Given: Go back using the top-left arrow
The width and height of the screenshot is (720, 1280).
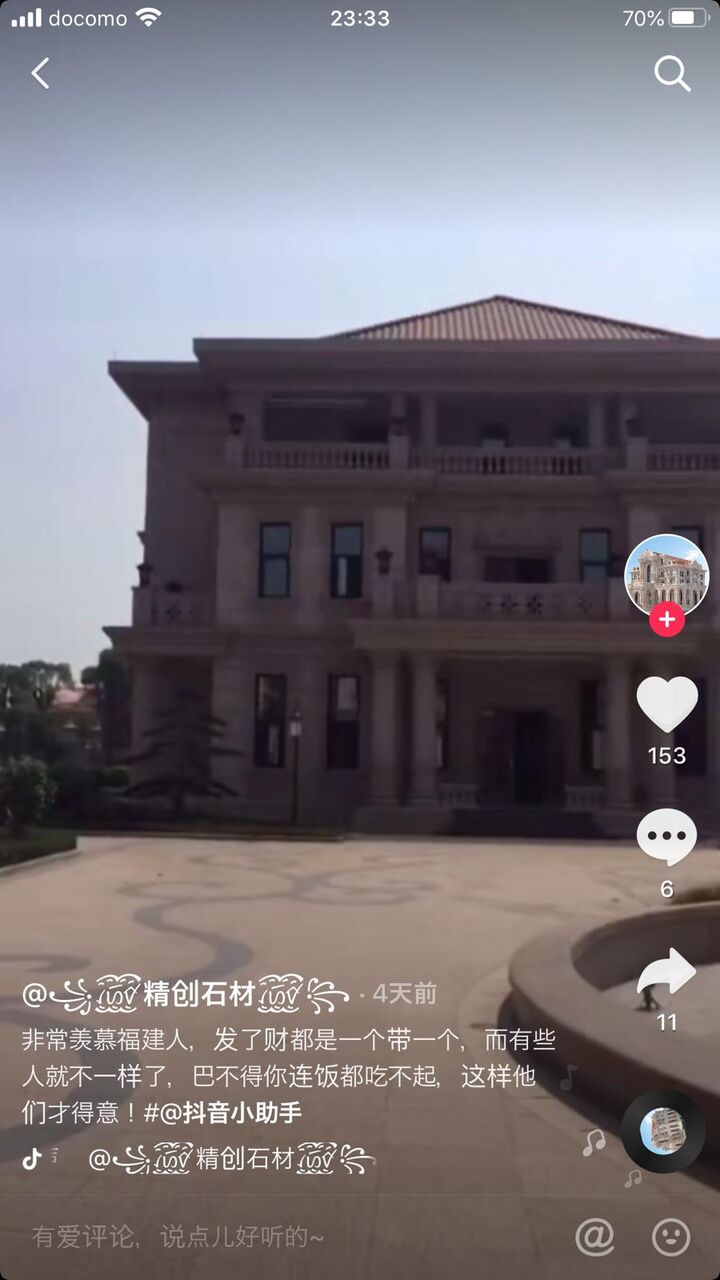Looking at the screenshot, I should pyautogui.click(x=40, y=73).
